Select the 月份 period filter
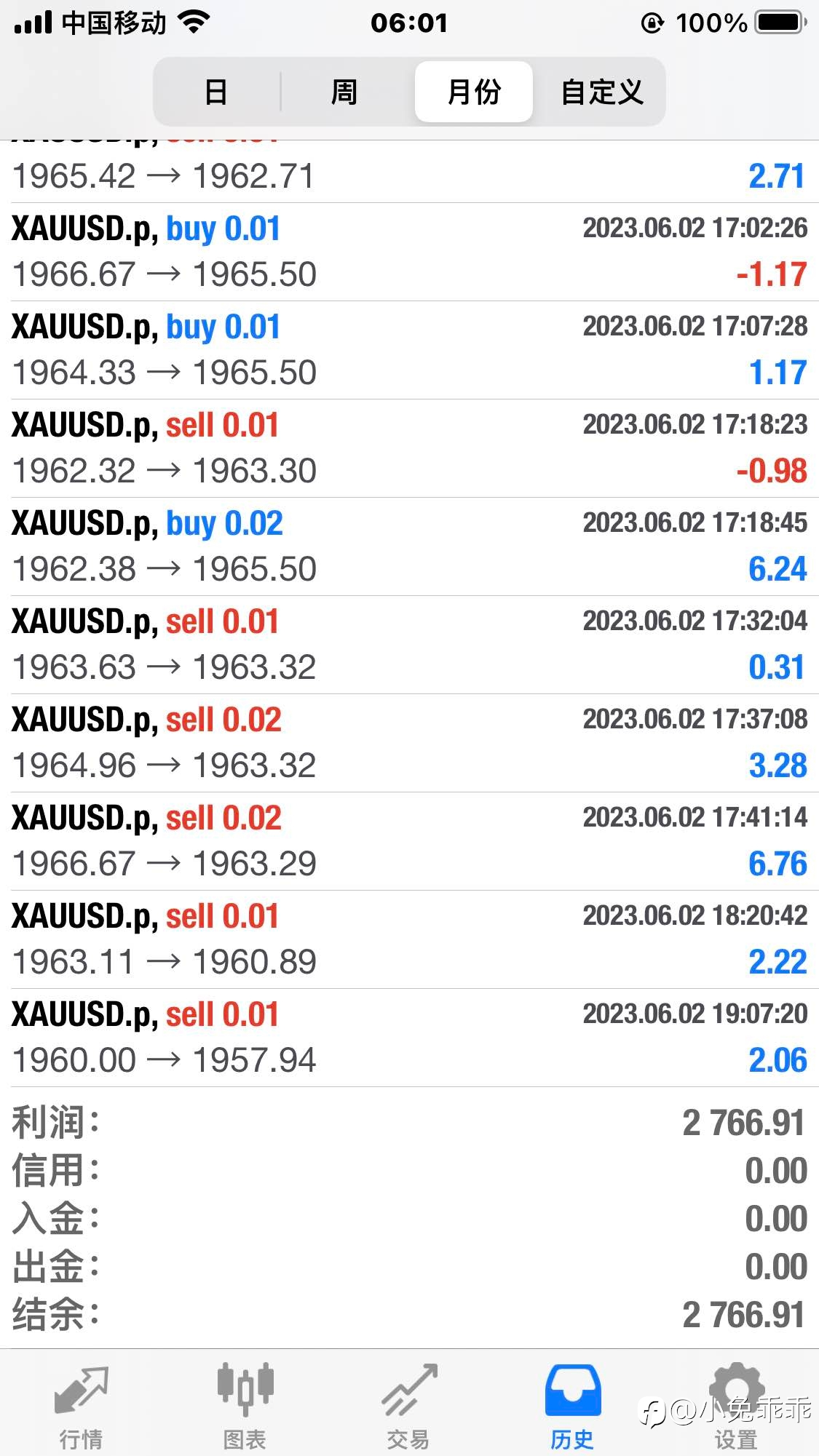 tap(474, 92)
